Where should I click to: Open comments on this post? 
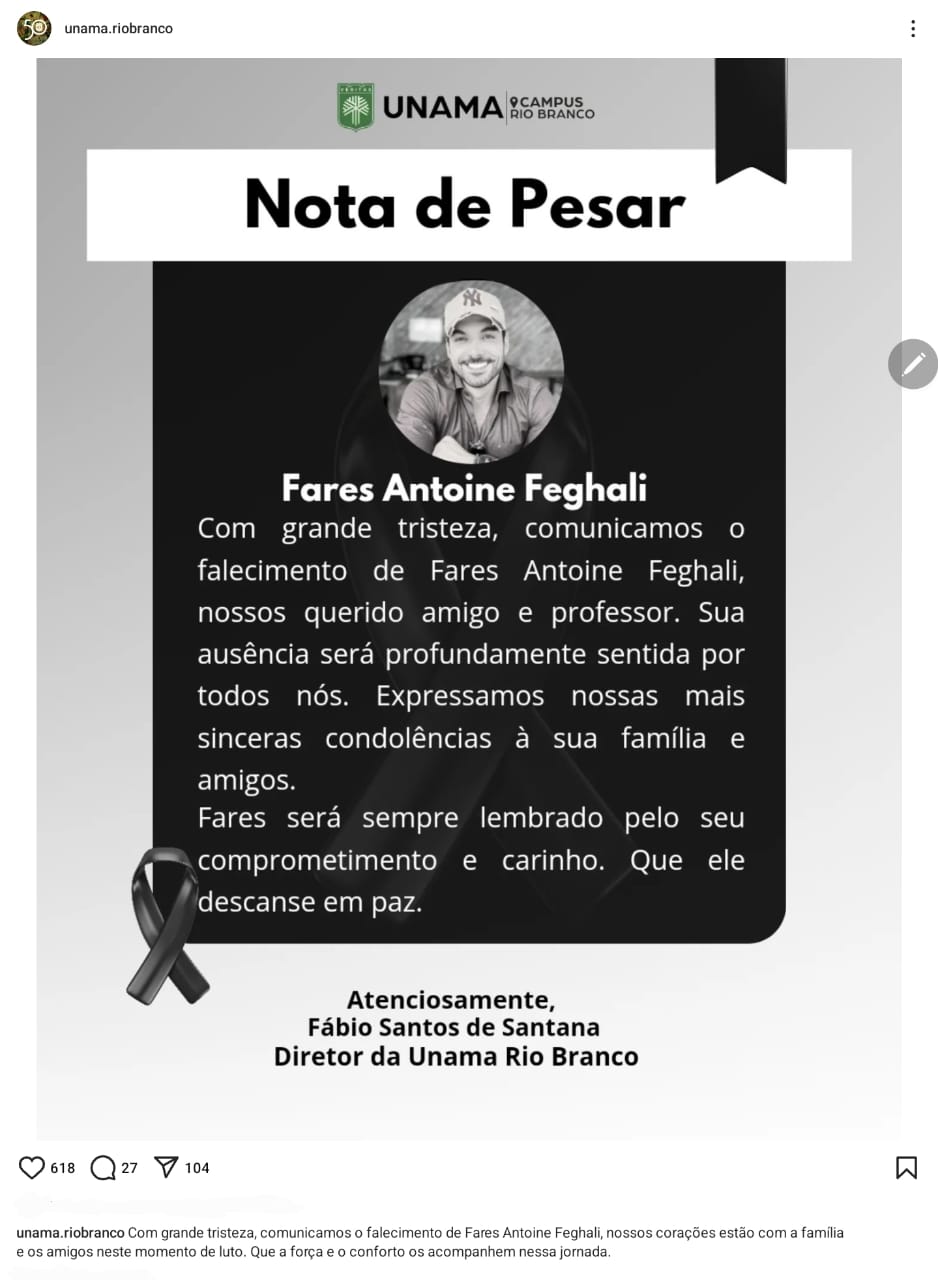(103, 1167)
